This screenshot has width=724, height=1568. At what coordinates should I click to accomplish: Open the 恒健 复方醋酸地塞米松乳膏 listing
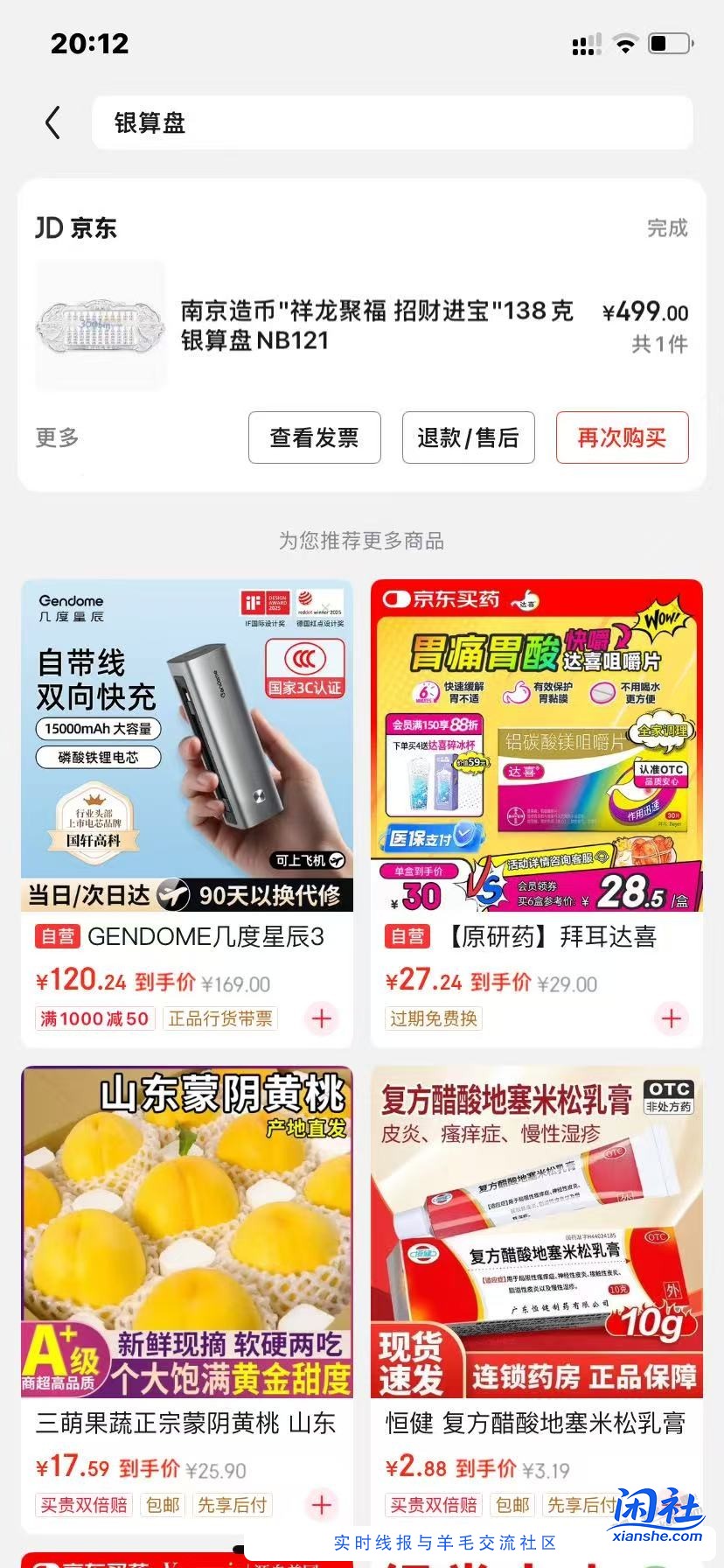coord(537,1424)
